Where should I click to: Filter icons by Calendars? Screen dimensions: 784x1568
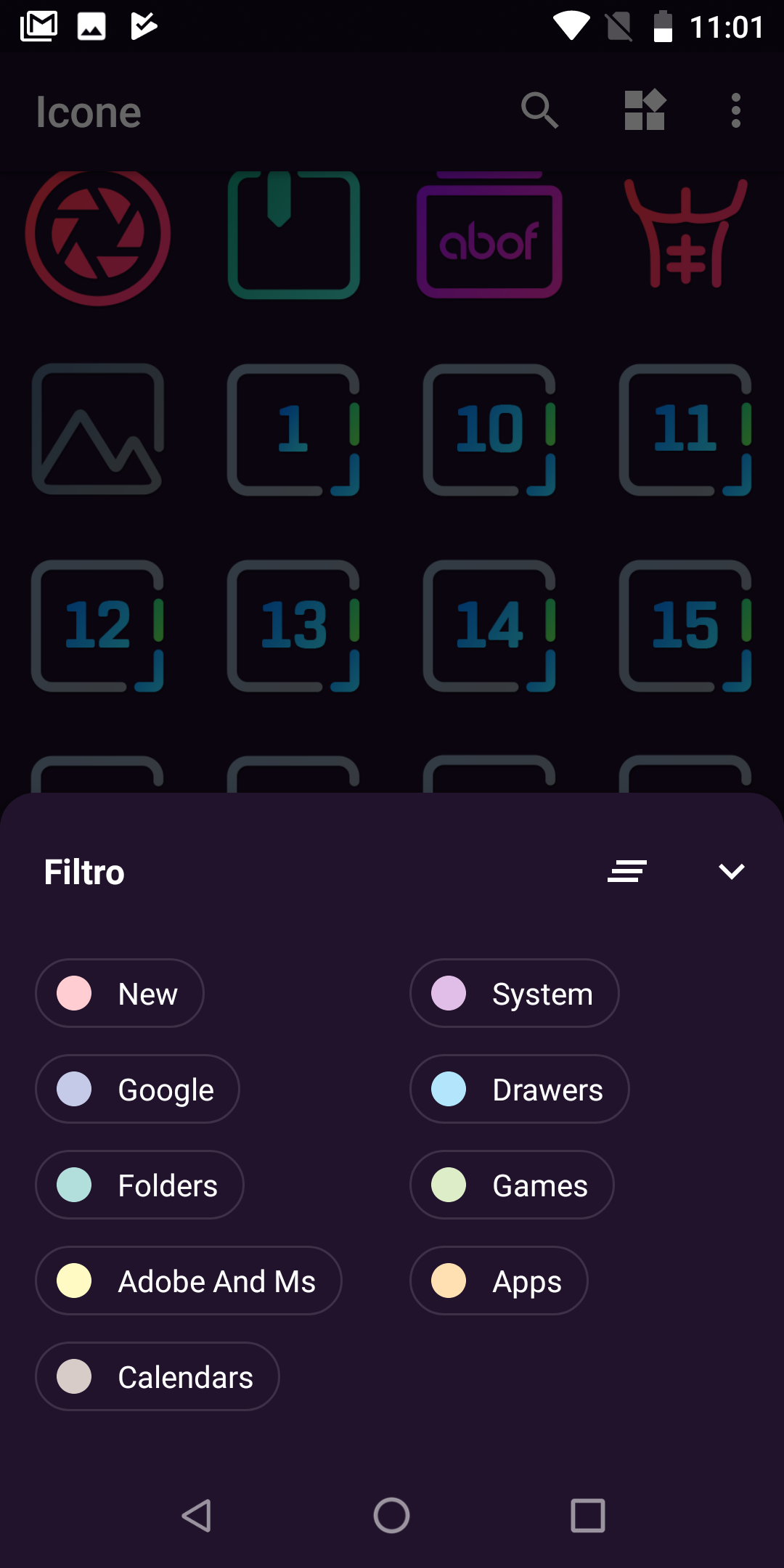pyautogui.click(x=157, y=1376)
